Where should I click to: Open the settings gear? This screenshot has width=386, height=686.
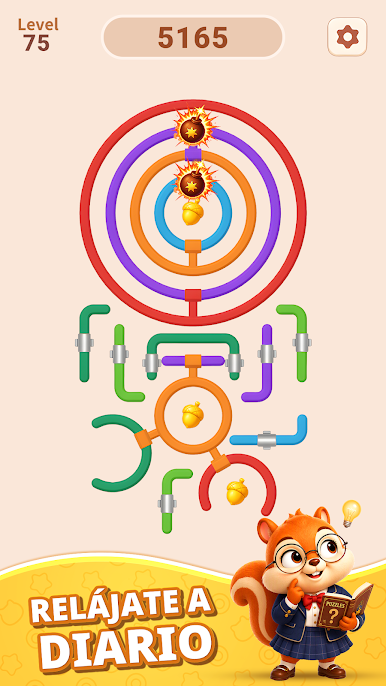[x=347, y=37]
